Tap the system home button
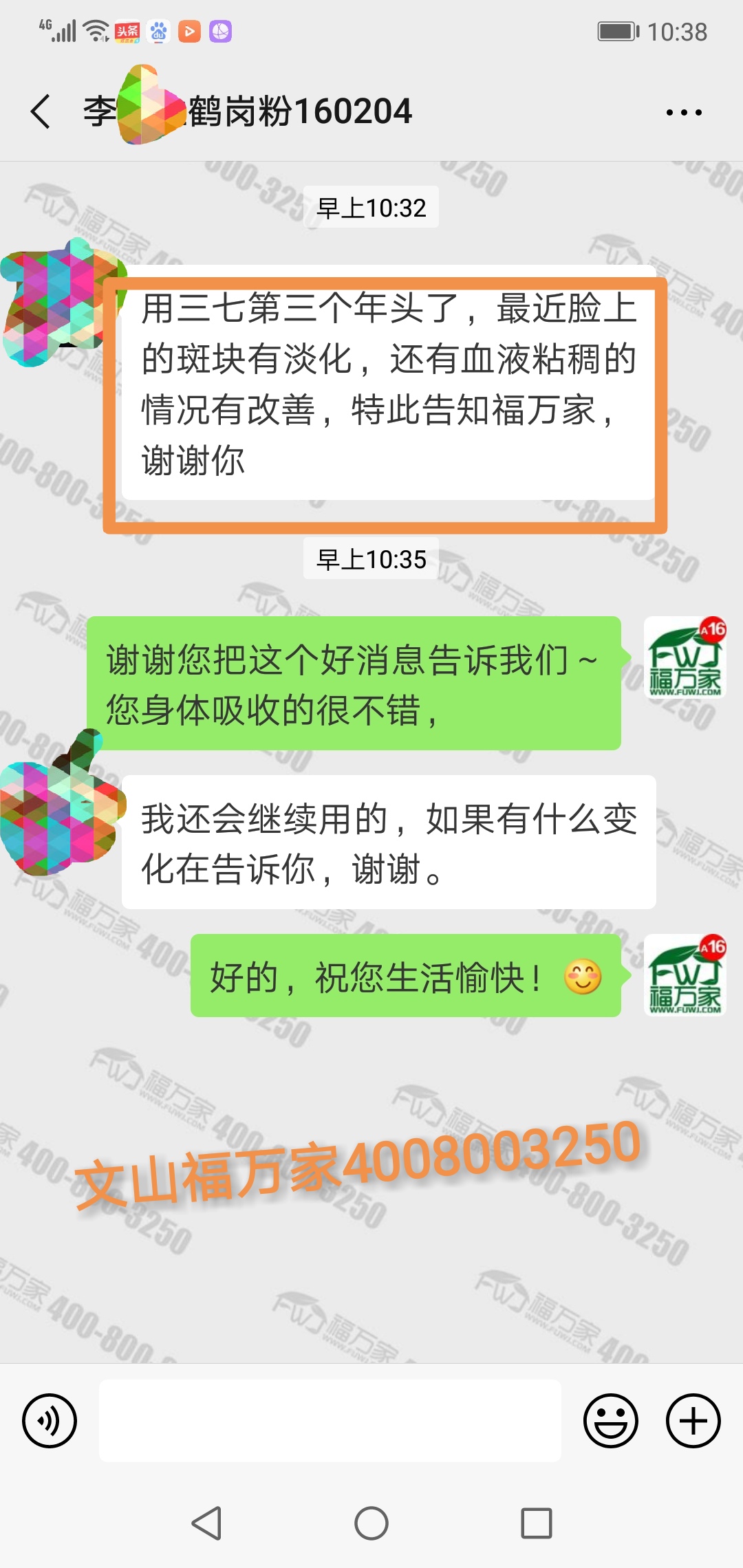 pos(371,1523)
